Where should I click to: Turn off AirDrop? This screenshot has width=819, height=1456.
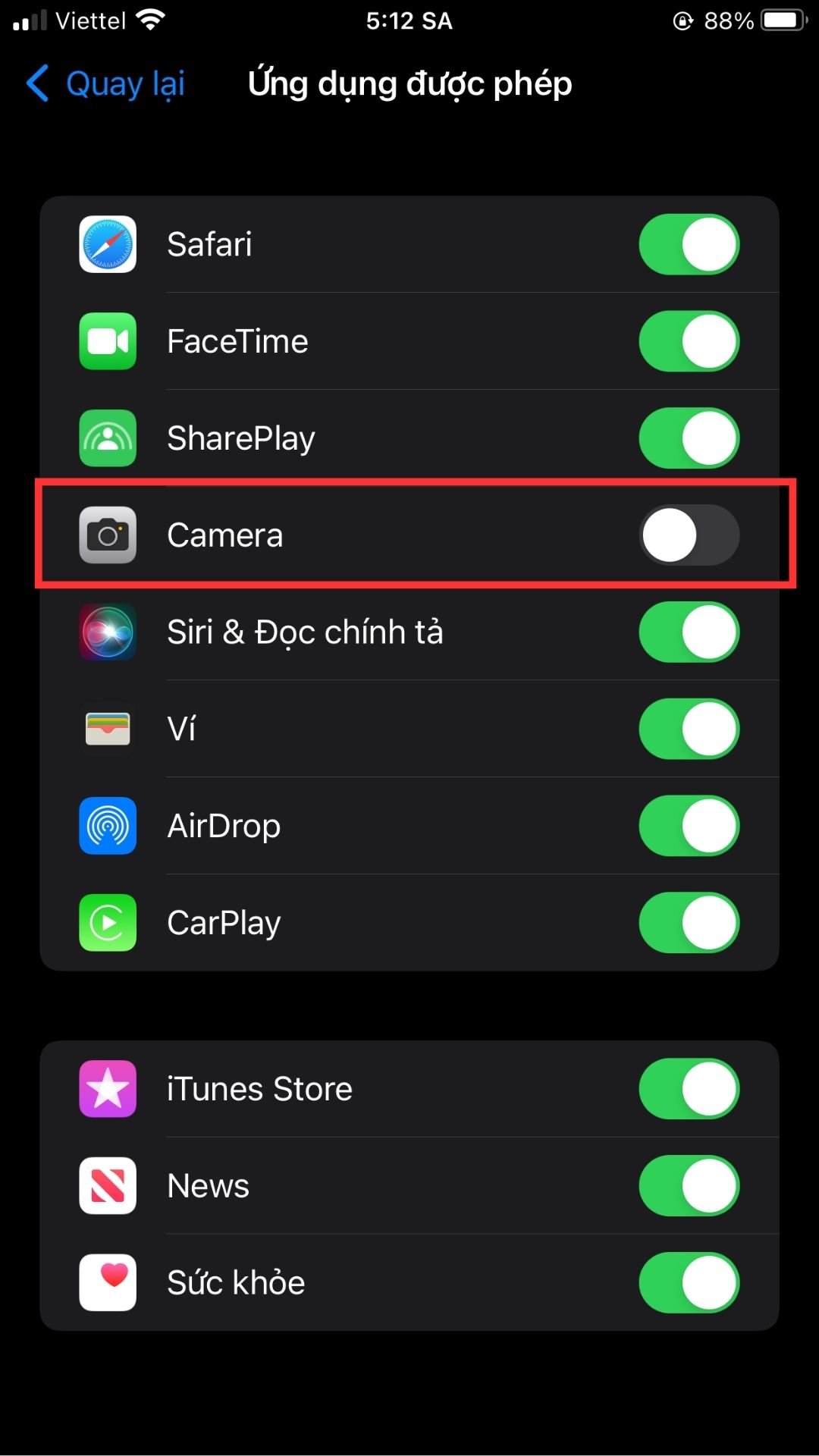(x=689, y=826)
